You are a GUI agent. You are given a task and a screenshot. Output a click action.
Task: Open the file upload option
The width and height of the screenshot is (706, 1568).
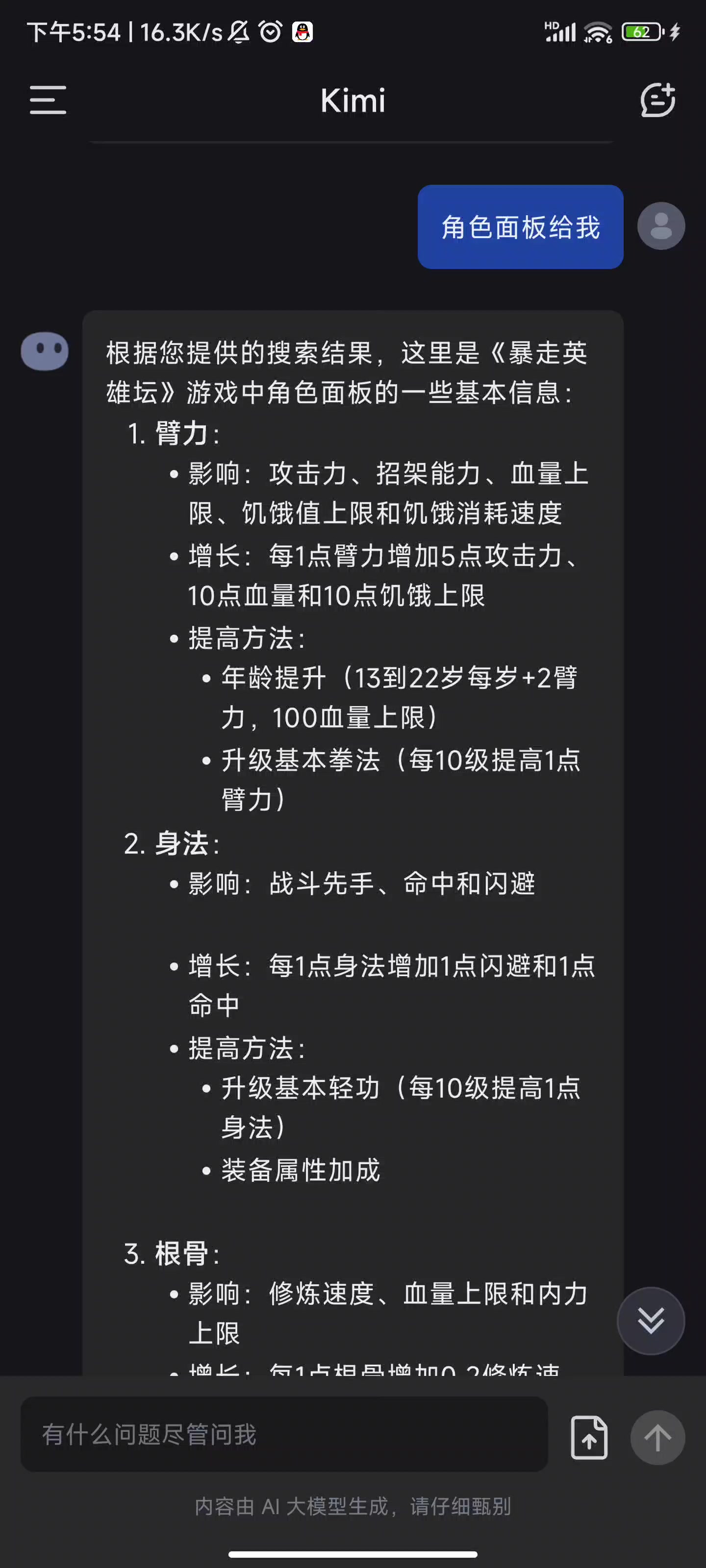(x=588, y=1438)
